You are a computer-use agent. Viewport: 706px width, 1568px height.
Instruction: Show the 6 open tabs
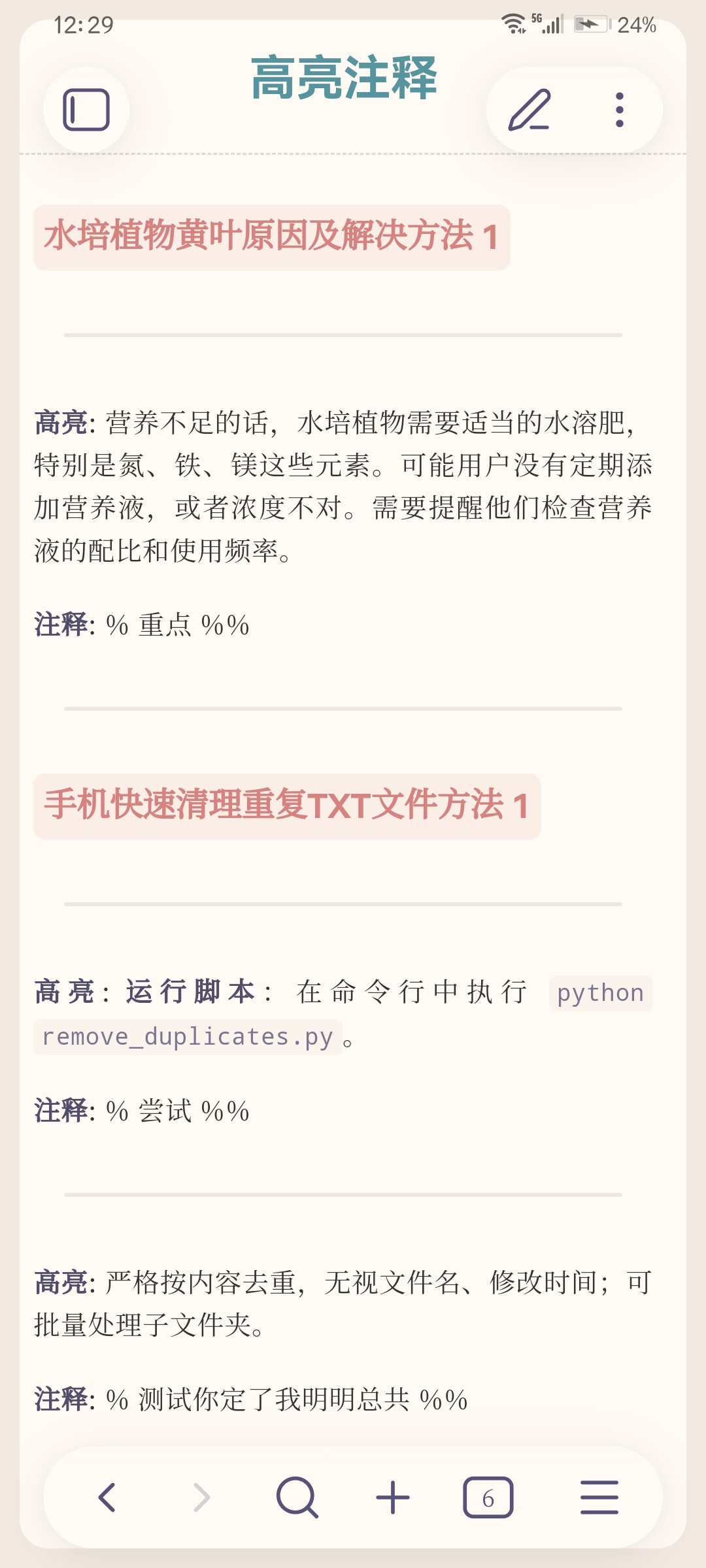488,1497
